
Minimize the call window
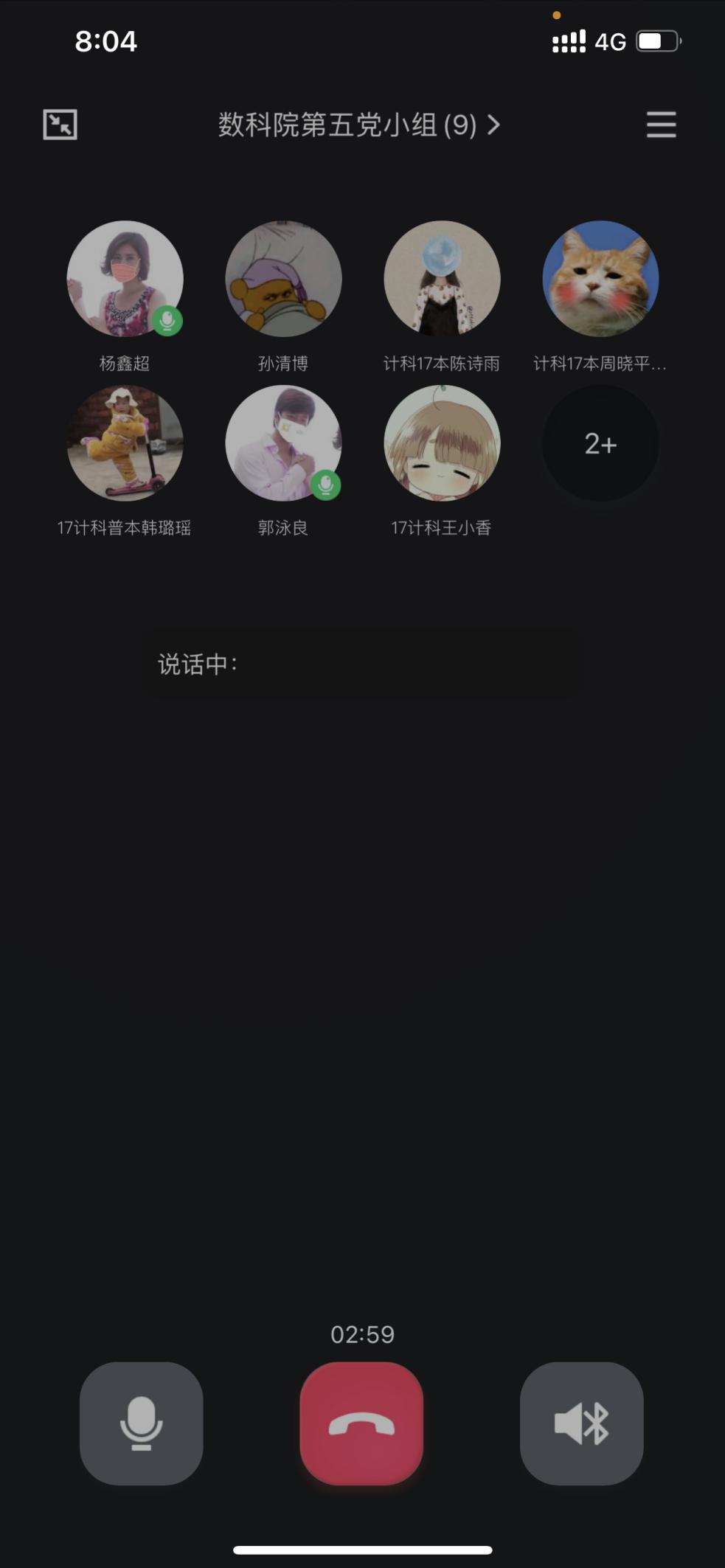(x=60, y=124)
